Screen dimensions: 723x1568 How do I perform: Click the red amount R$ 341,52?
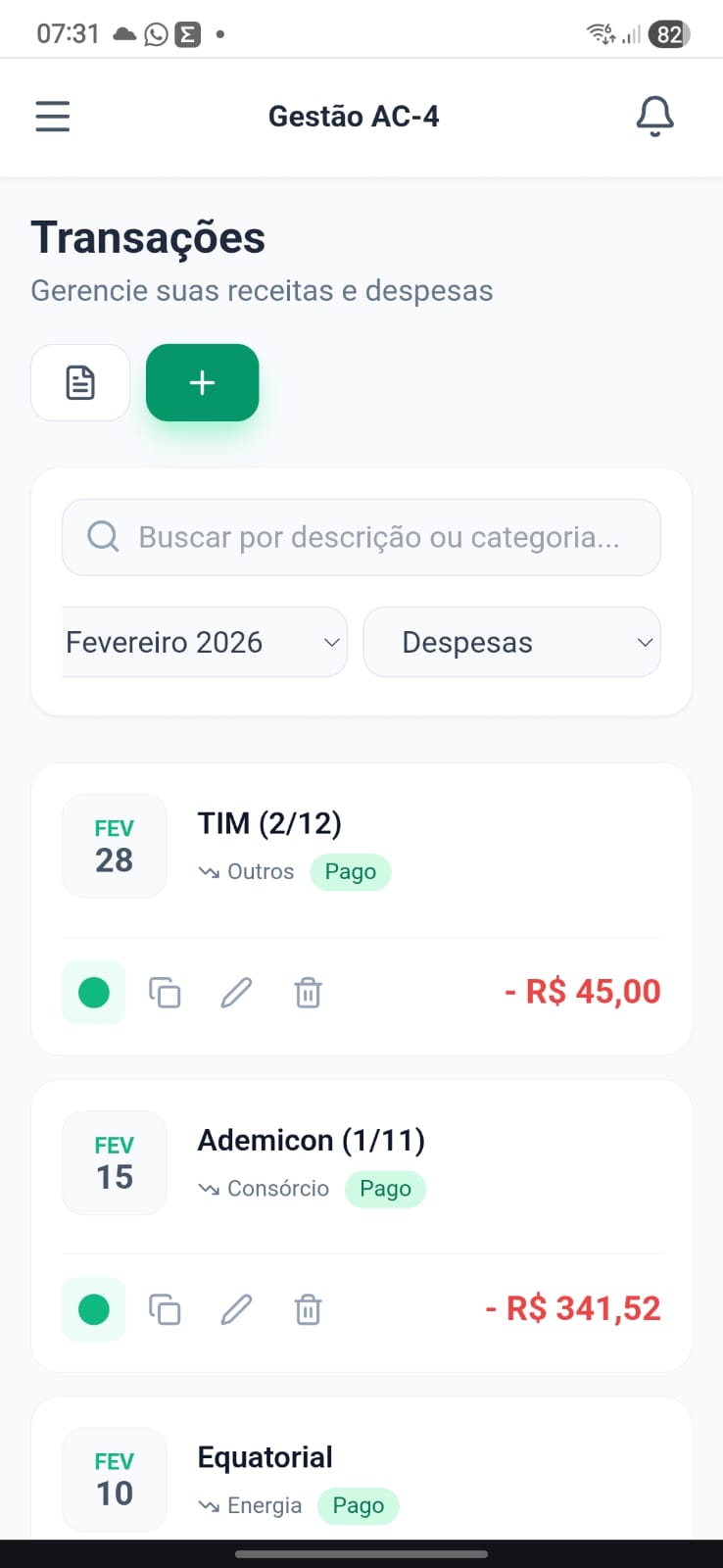pyautogui.click(x=572, y=1307)
